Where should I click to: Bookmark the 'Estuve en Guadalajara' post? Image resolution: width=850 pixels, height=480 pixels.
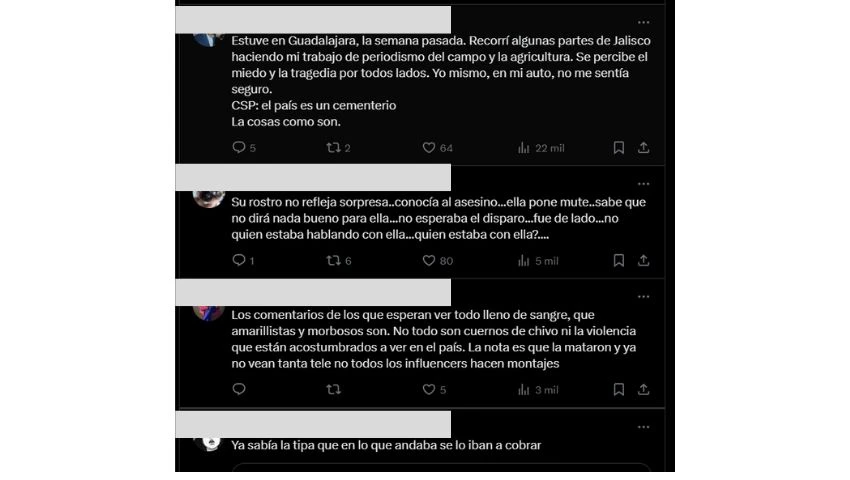(618, 147)
